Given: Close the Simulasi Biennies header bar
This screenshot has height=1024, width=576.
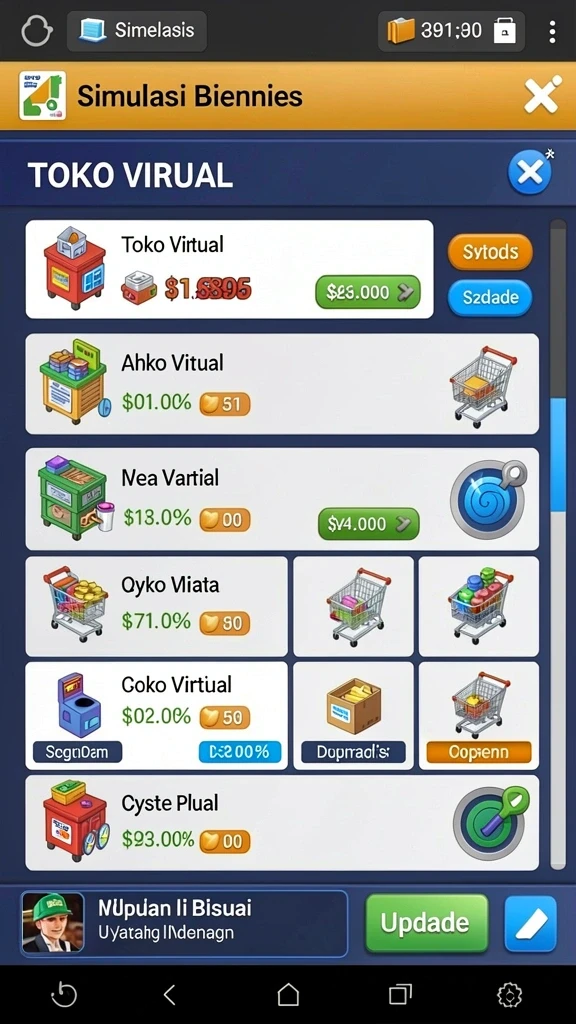Looking at the screenshot, I should pyautogui.click(x=541, y=96).
